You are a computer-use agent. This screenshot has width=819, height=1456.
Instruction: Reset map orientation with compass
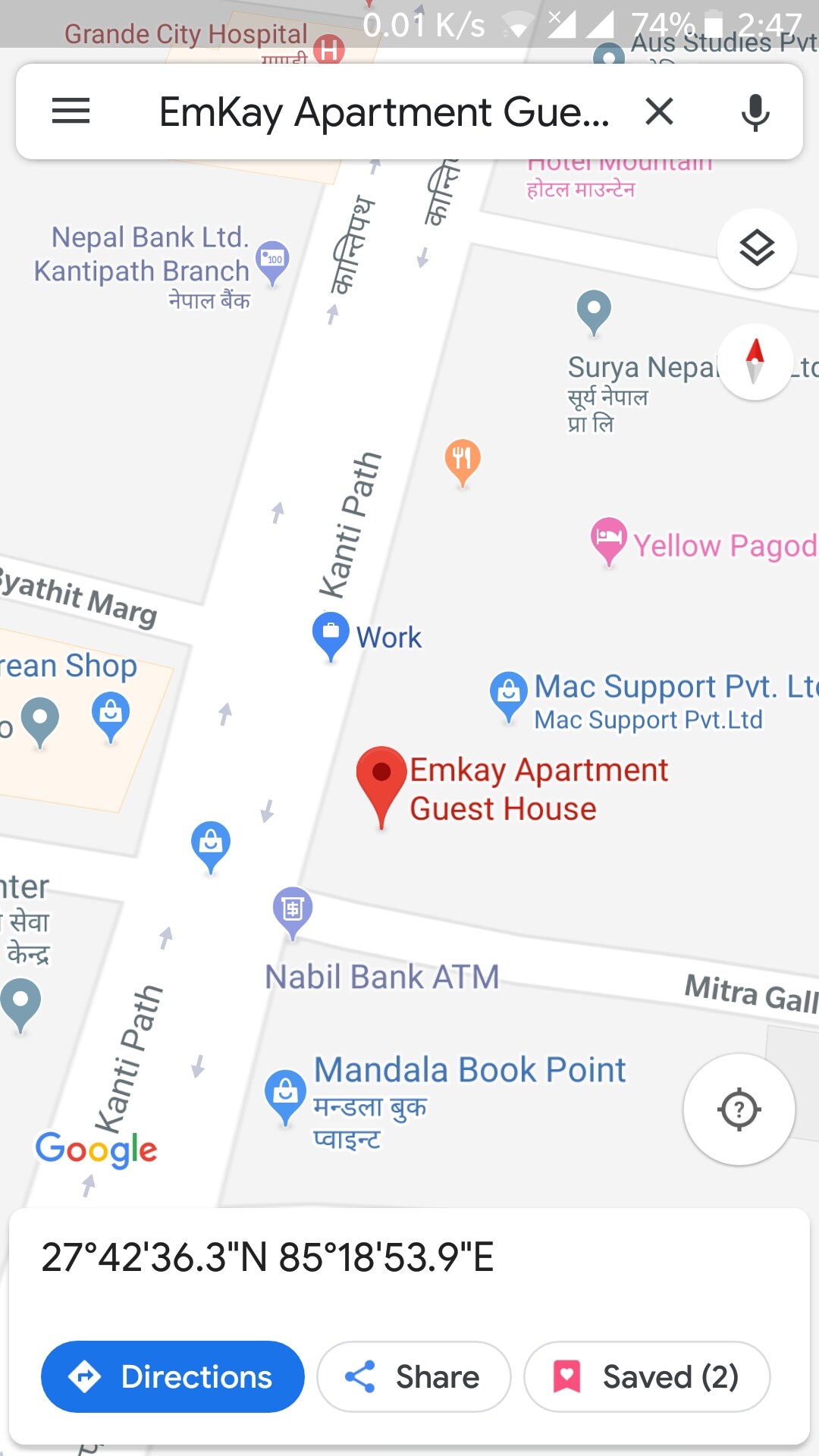(x=755, y=362)
